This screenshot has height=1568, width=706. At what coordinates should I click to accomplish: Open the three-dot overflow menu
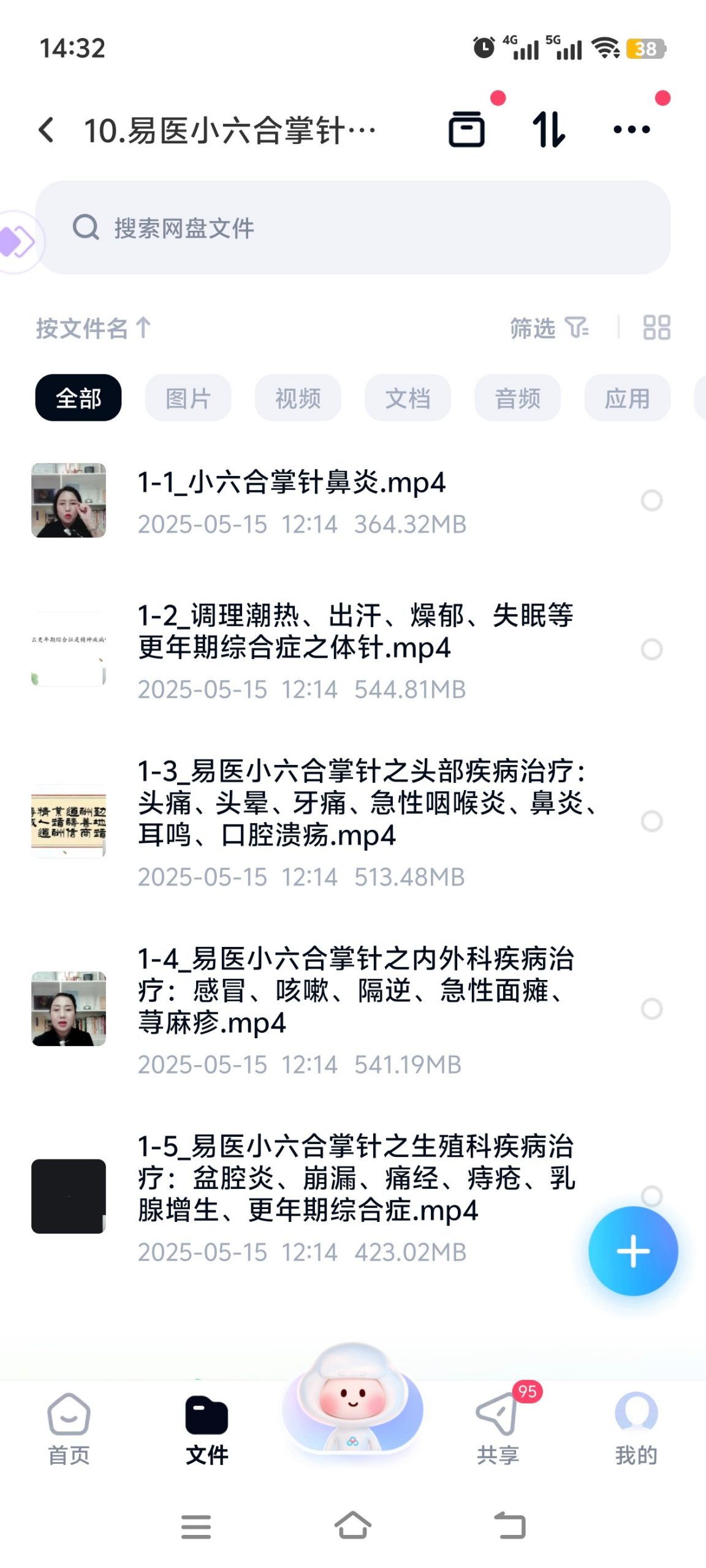pyautogui.click(x=632, y=130)
